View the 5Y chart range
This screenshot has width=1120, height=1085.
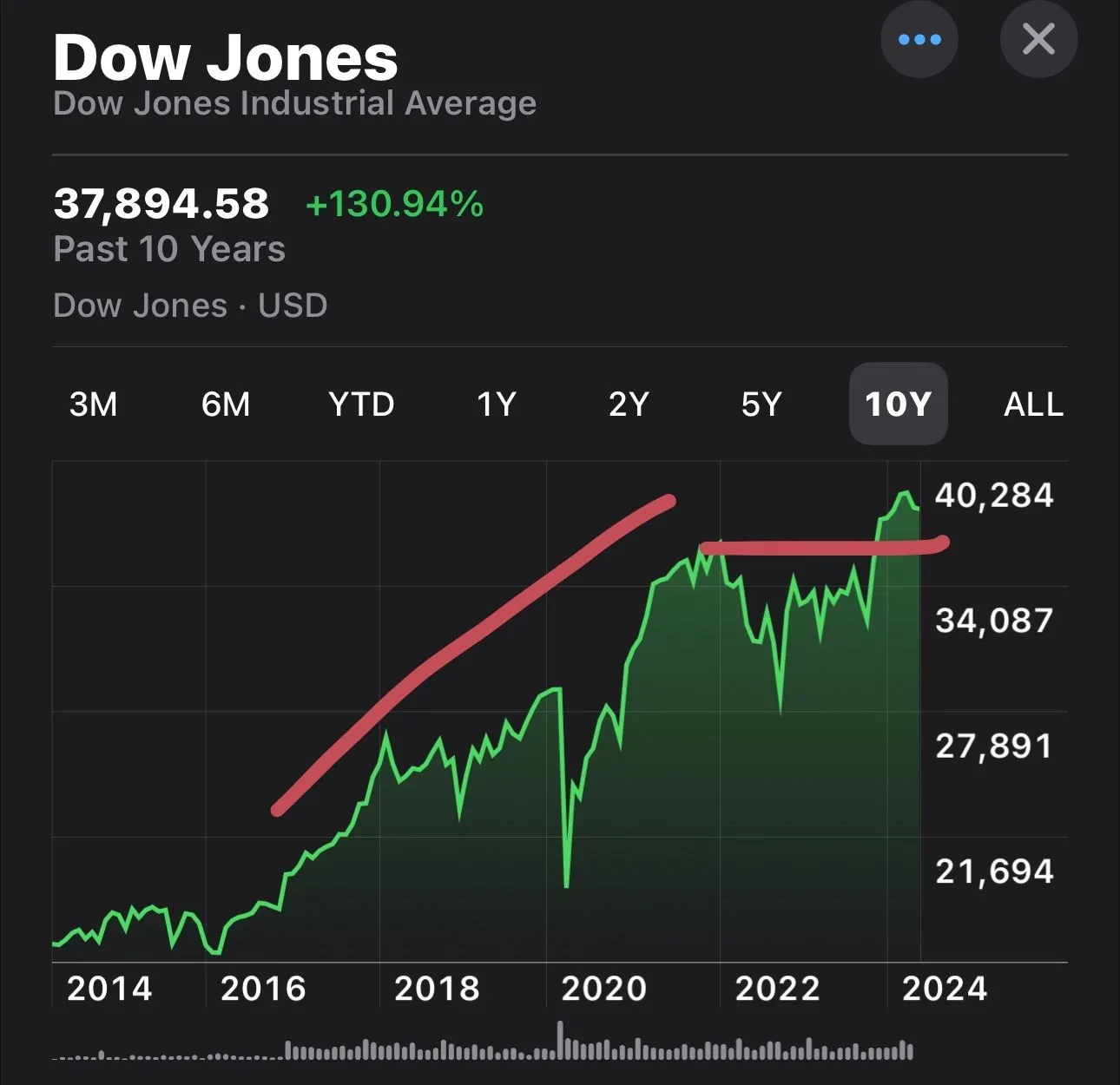coord(761,404)
